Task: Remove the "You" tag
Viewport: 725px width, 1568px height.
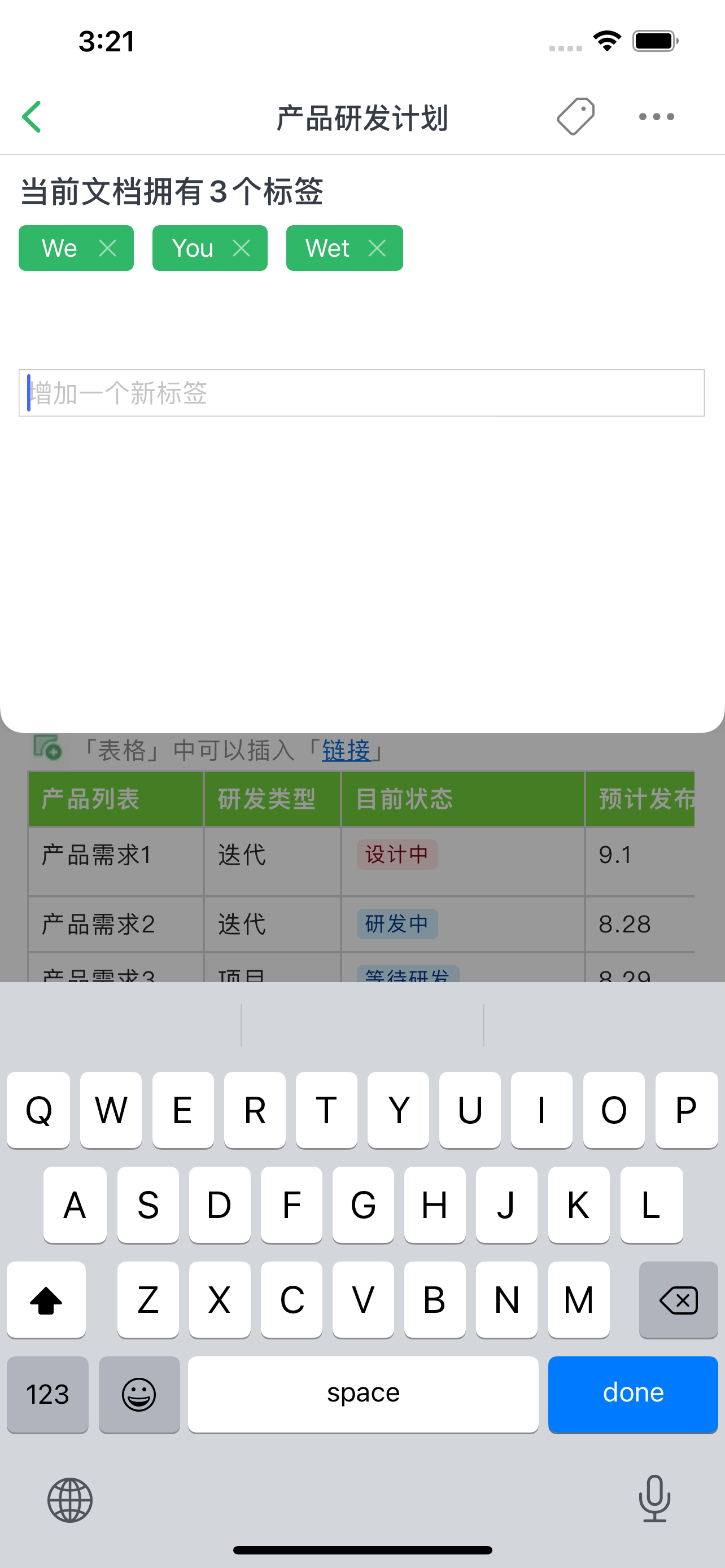Action: point(242,248)
